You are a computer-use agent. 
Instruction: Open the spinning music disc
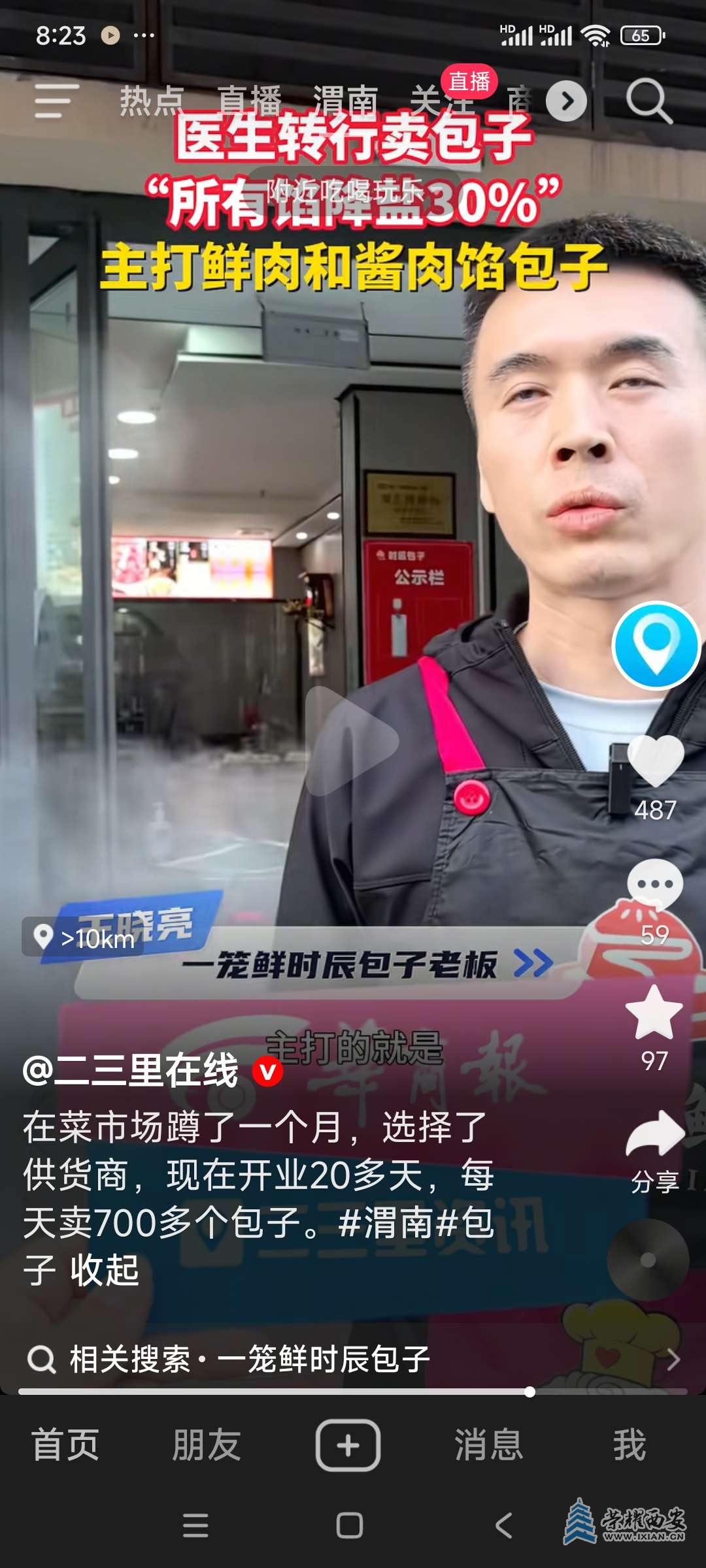(x=648, y=1260)
